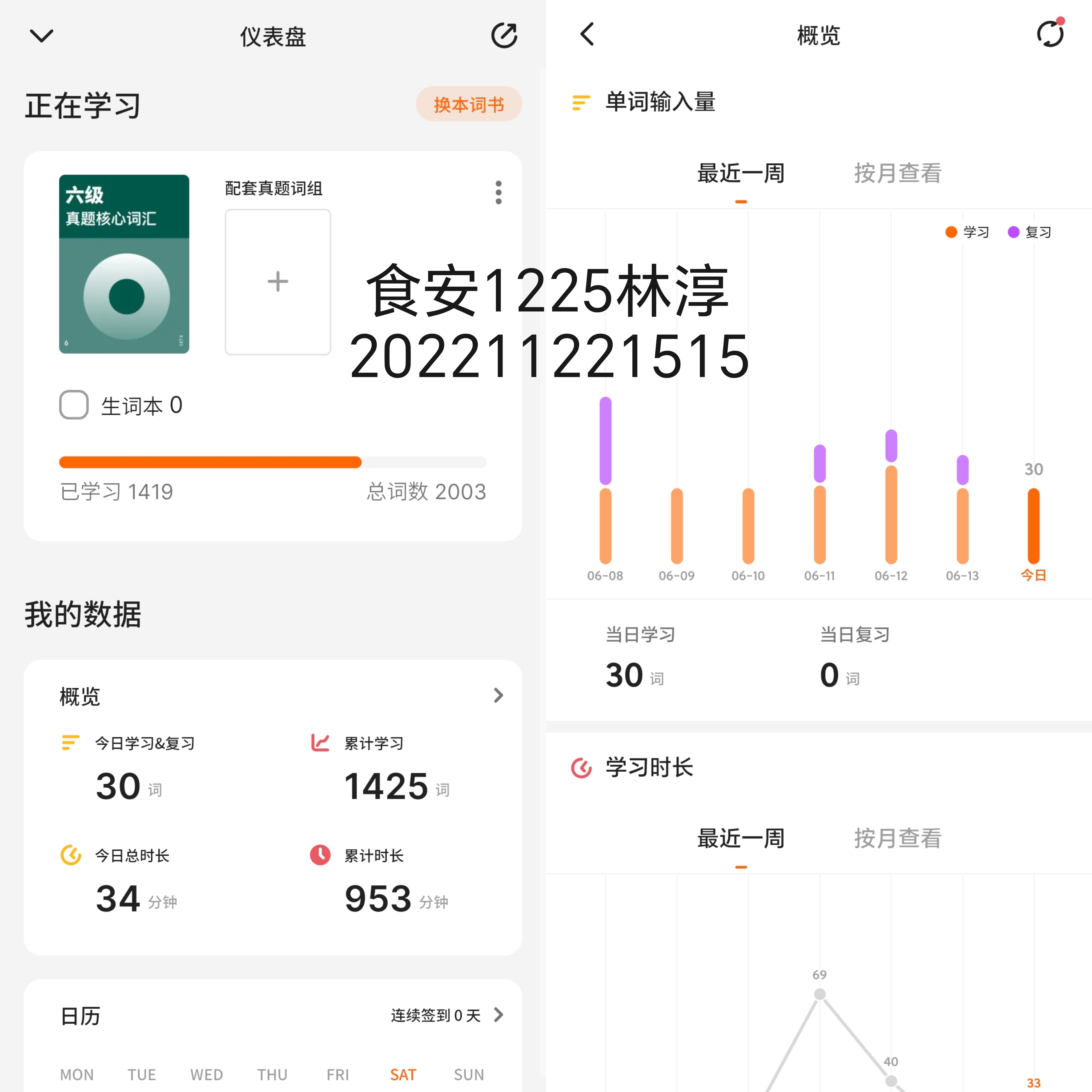Open the 六级真题核心词汇 book cover

point(124,264)
